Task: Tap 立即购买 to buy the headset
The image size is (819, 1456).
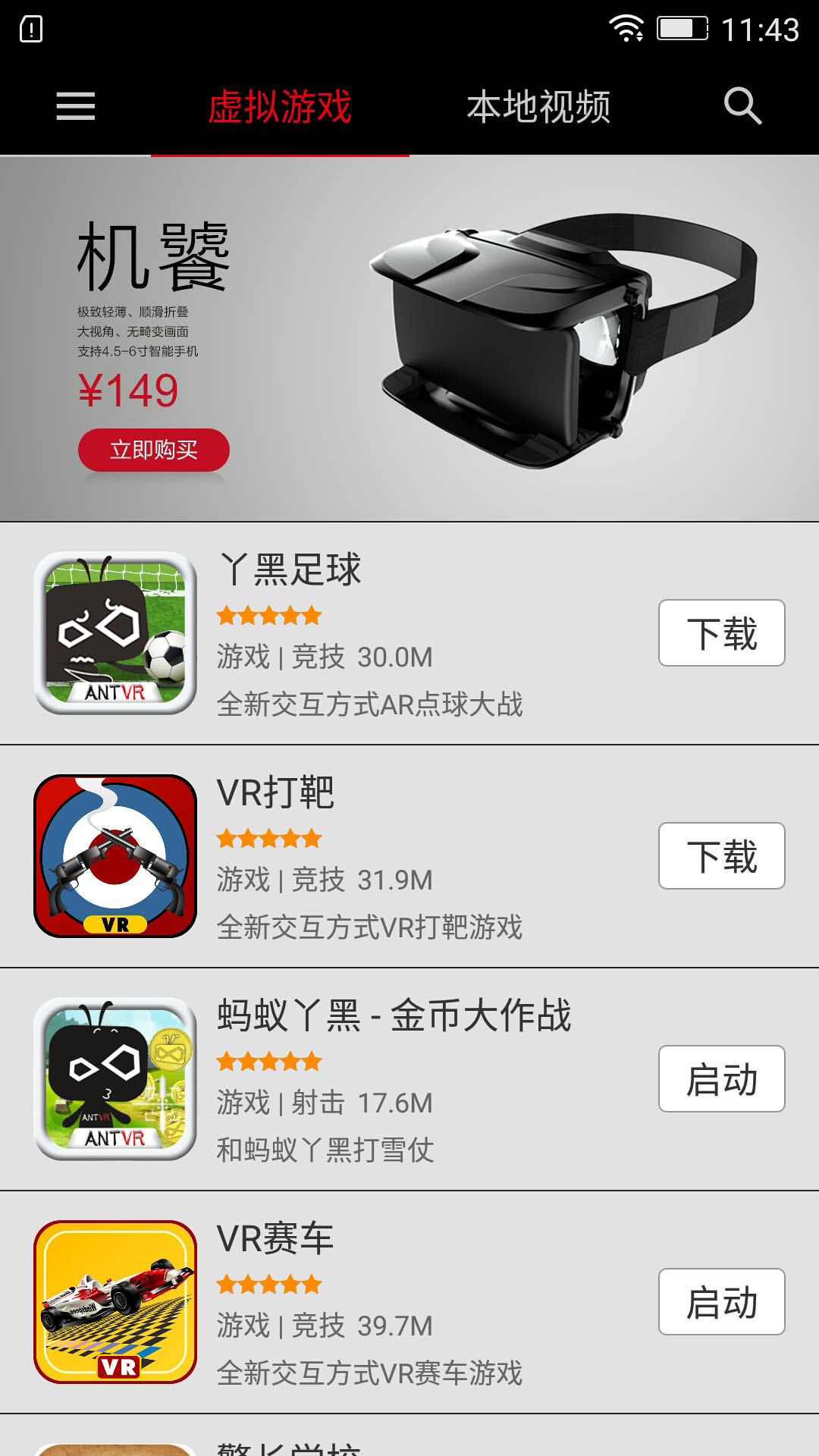Action: [152, 450]
